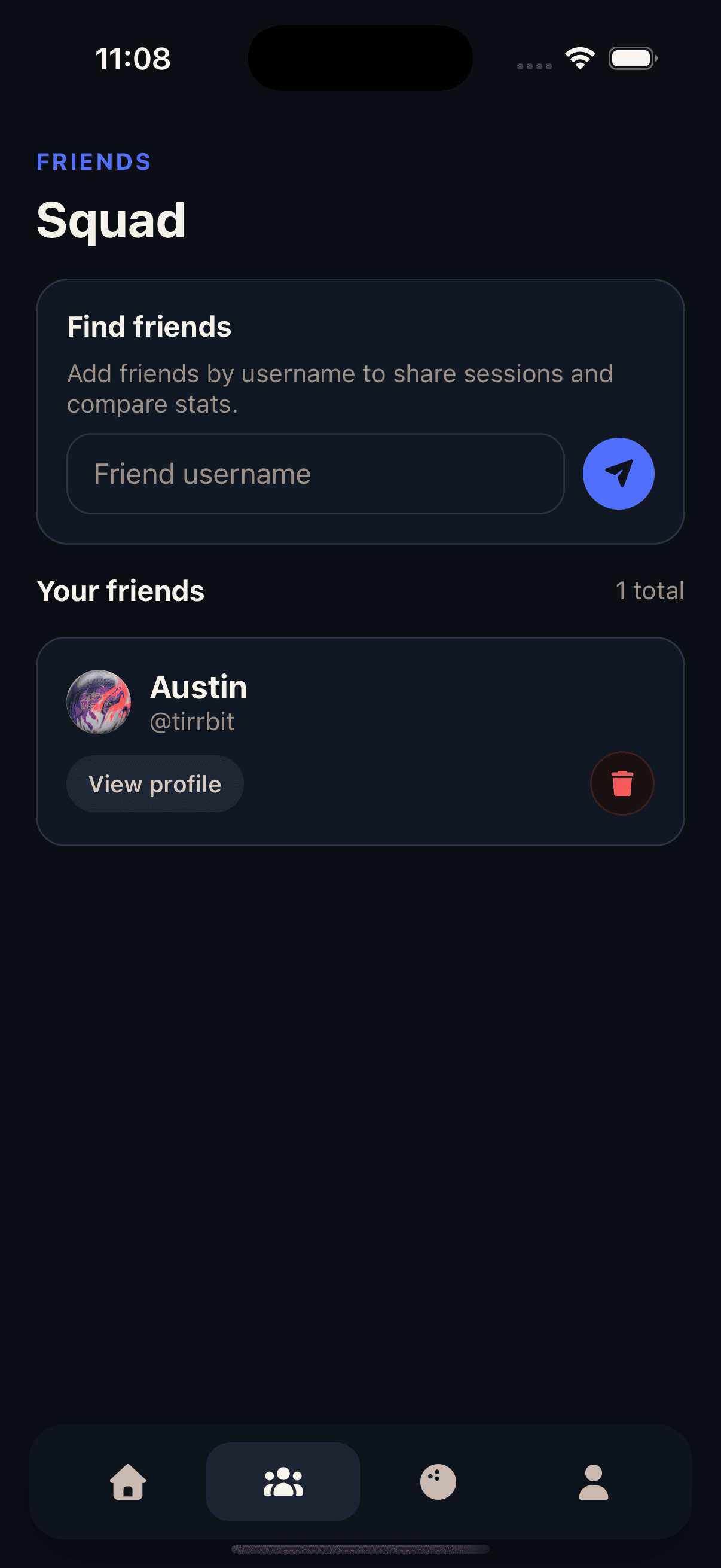This screenshot has height=1568, width=721.
Task: View Austin's profile
Action: [155, 784]
